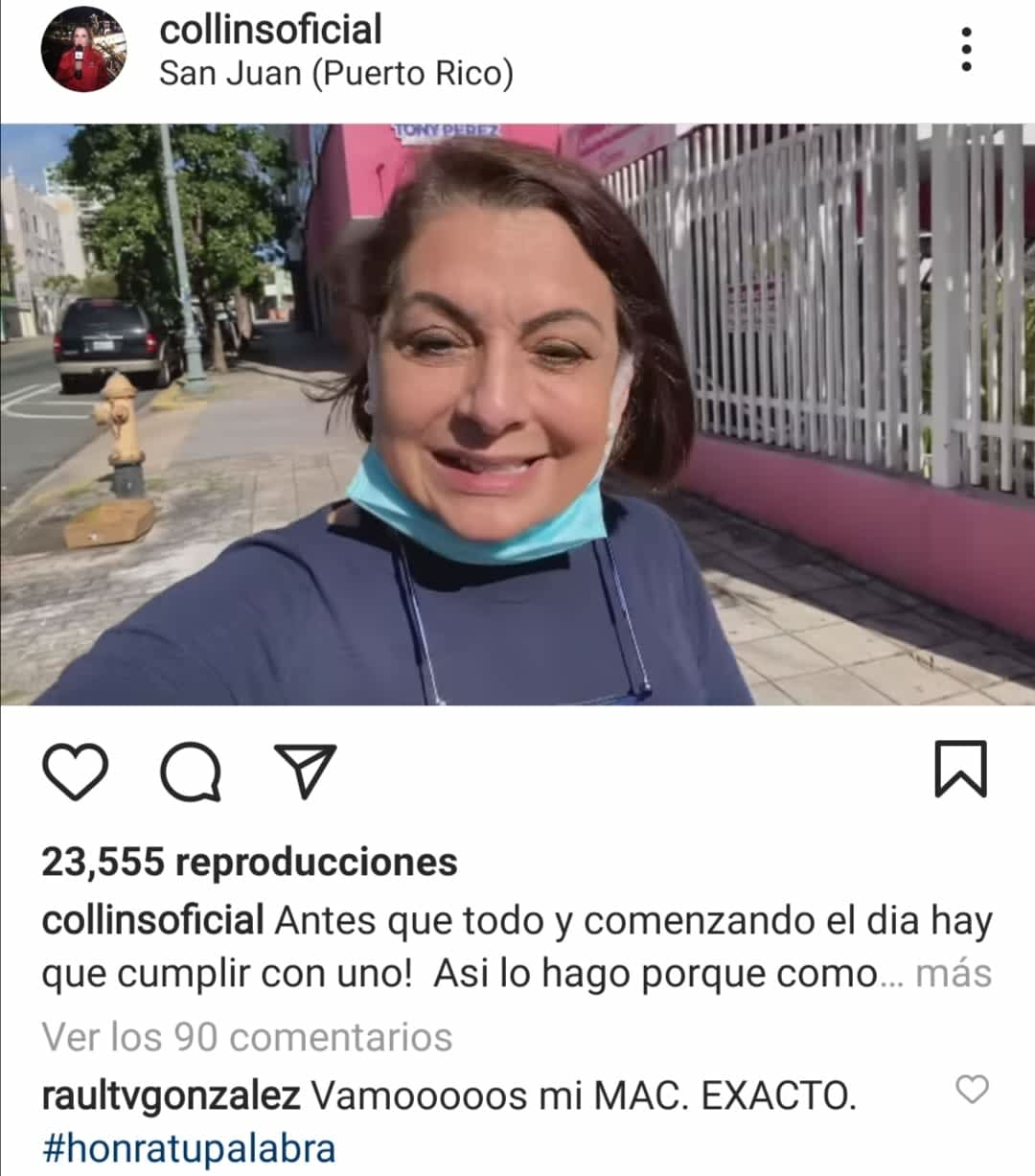The image size is (1035, 1176).
Task: Tap the collinsoficial username in the header
Action: [x=270, y=29]
